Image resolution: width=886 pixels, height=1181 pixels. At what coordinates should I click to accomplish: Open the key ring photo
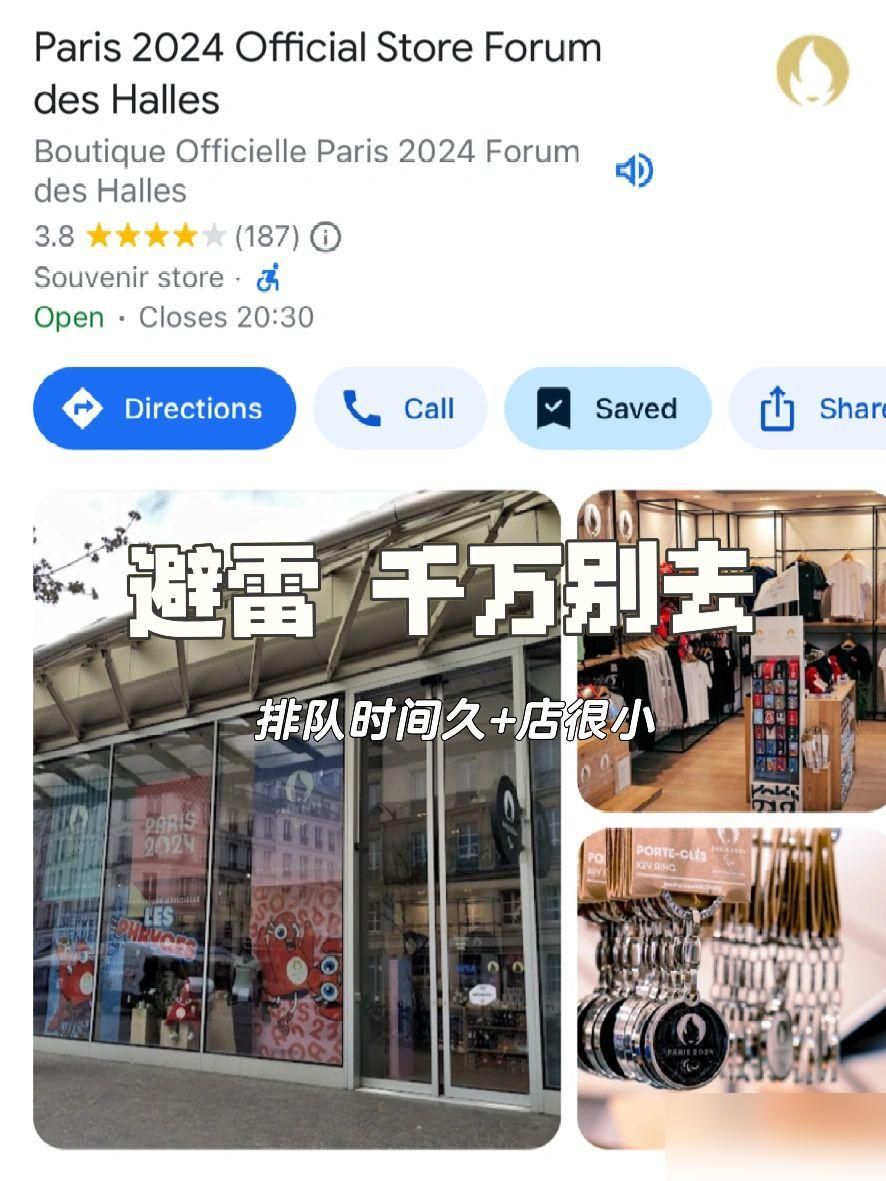click(x=731, y=985)
